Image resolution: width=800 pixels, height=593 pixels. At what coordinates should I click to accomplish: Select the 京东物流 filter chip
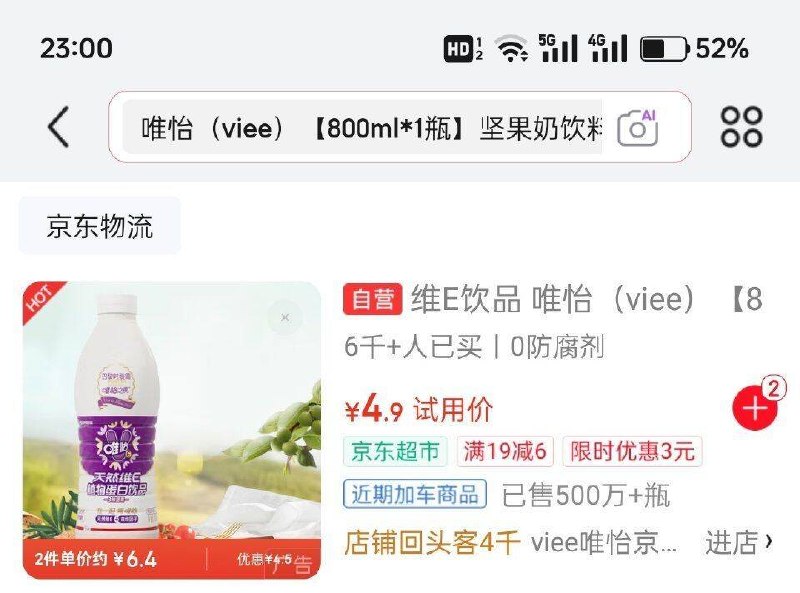coord(100,226)
